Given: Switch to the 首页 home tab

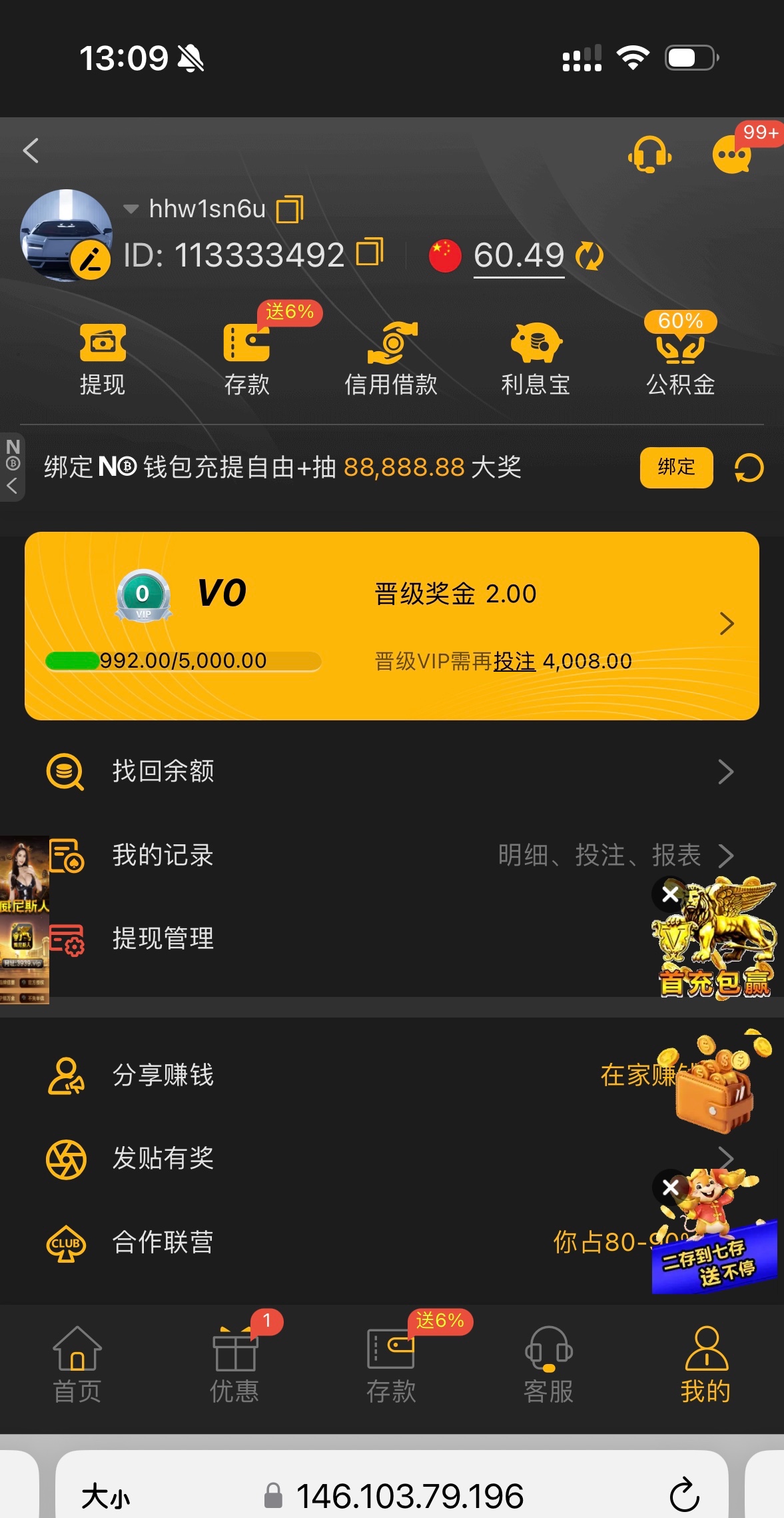Looking at the screenshot, I should (x=77, y=1364).
